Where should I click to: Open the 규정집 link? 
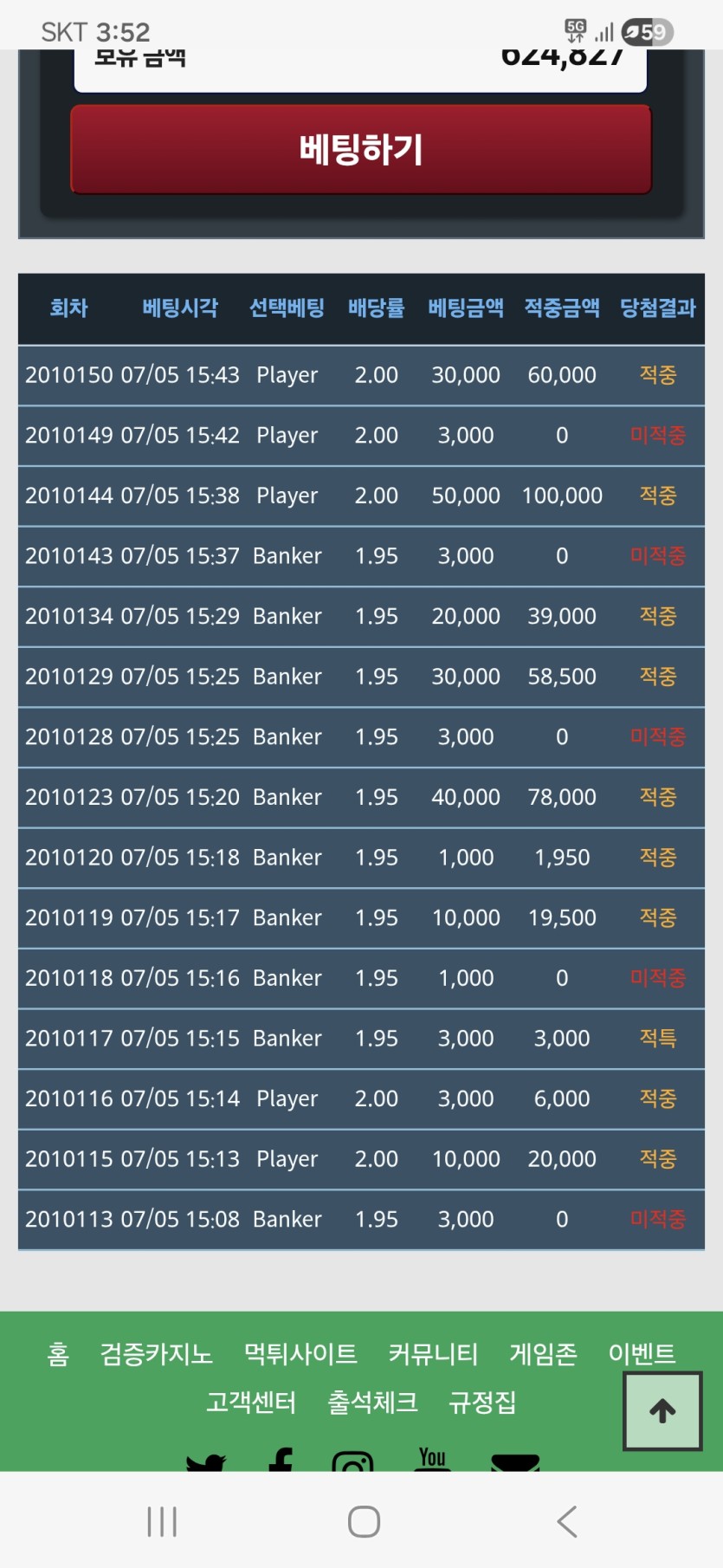tap(482, 1402)
